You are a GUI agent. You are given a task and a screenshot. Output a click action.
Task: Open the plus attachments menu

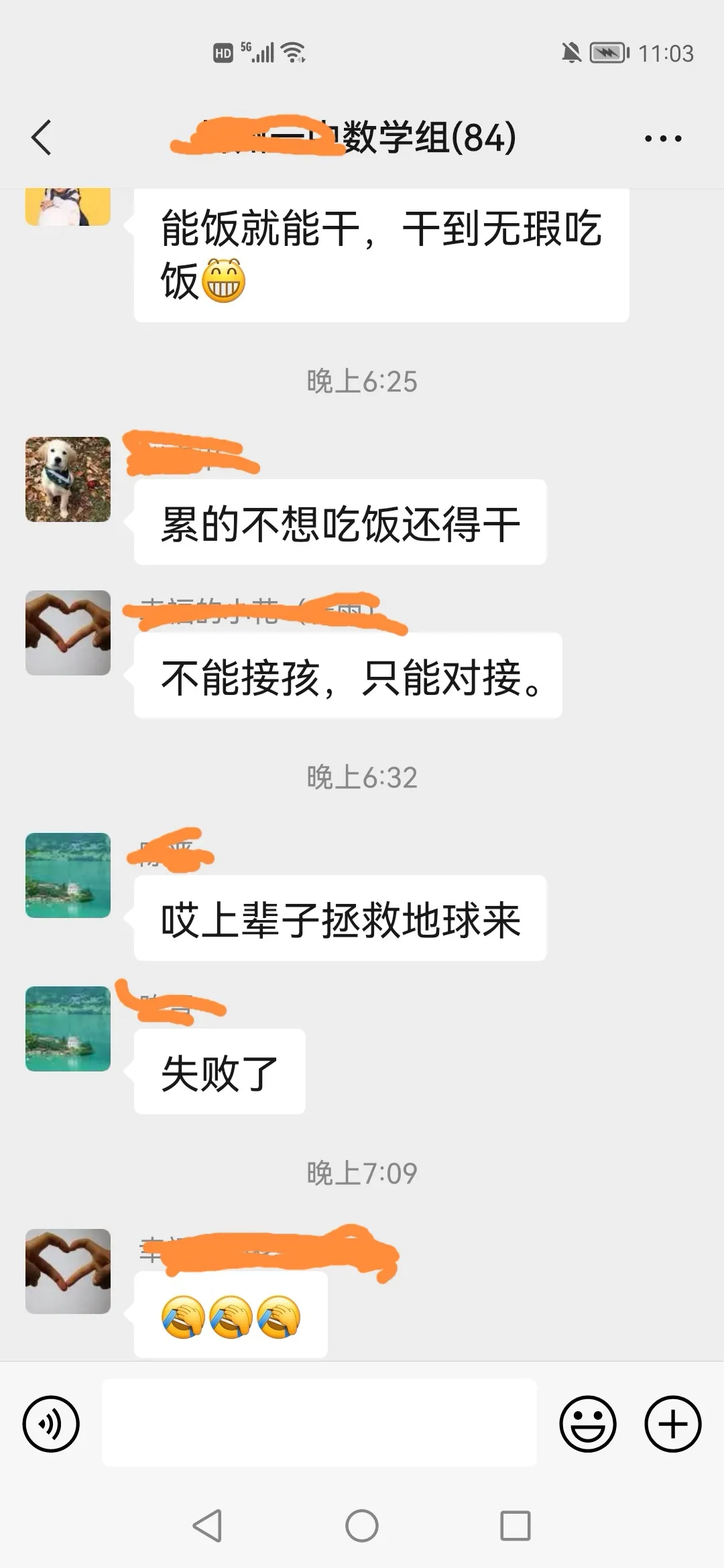672,1424
